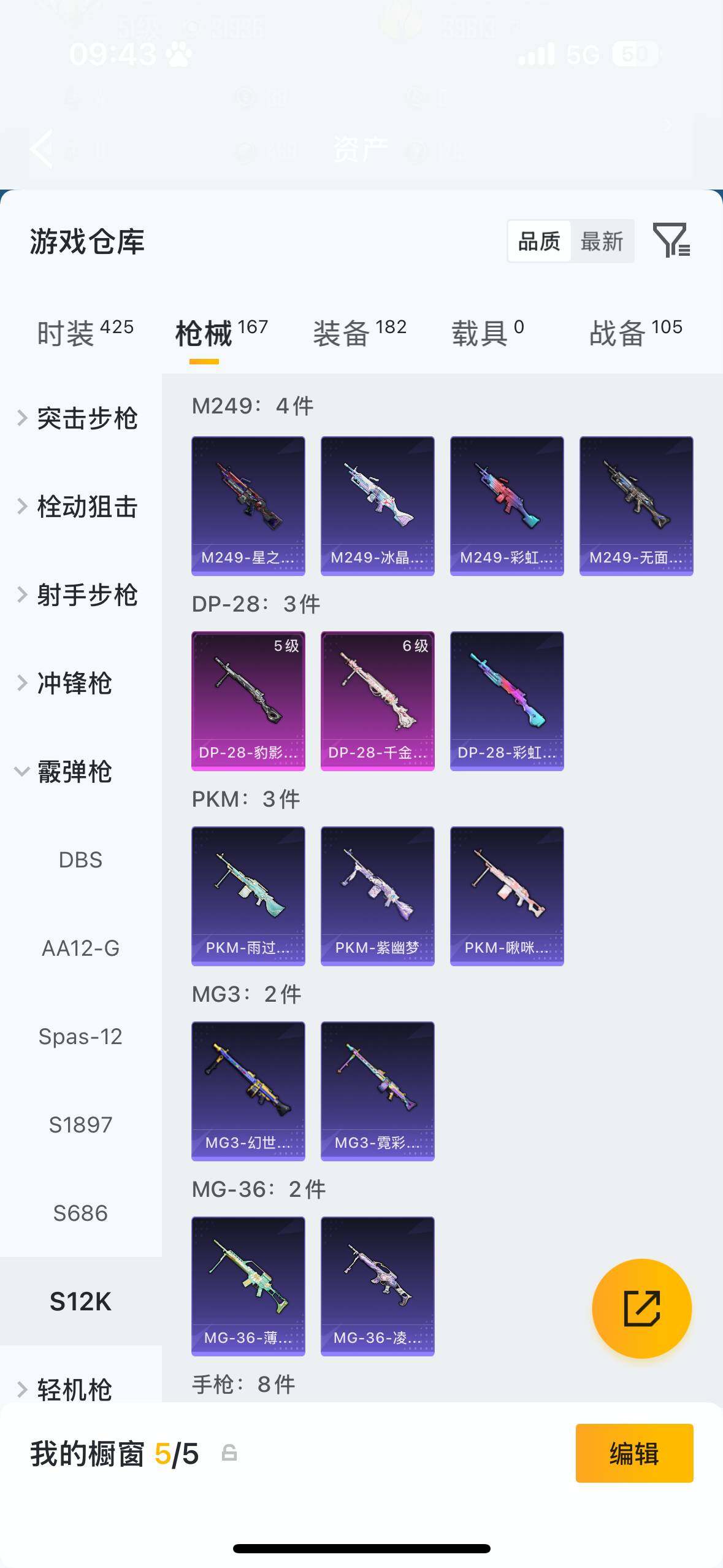Viewport: 723px width, 1568px height.
Task: View the PKM-紫幽梦 skin card
Action: click(377, 895)
